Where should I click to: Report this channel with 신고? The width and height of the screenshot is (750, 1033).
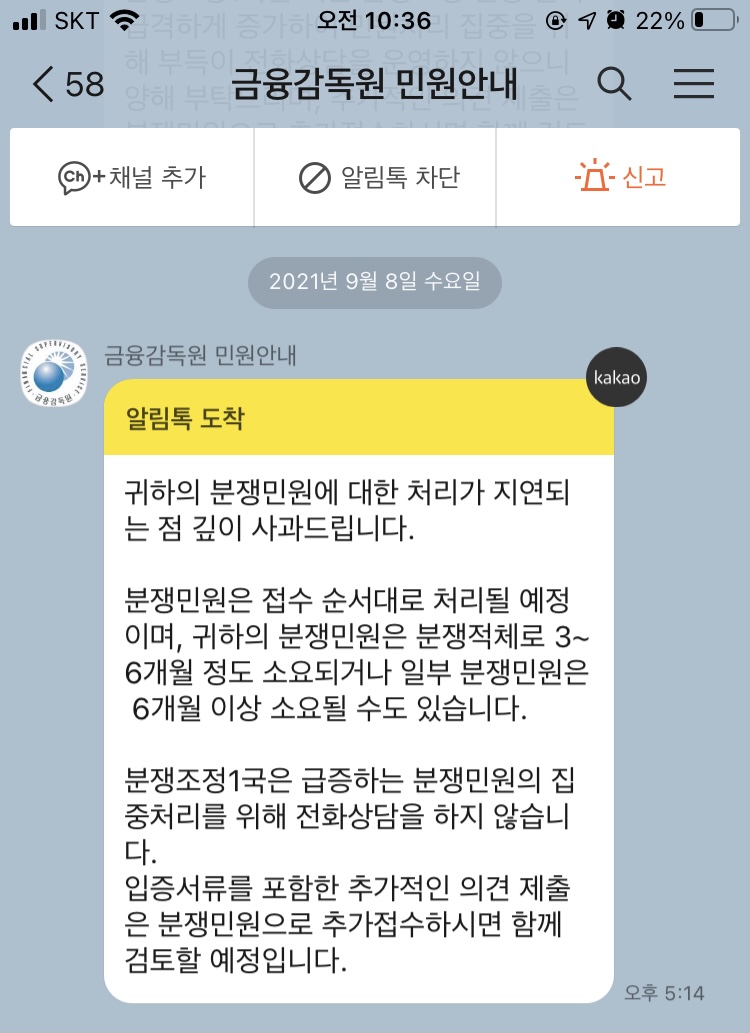pos(618,177)
